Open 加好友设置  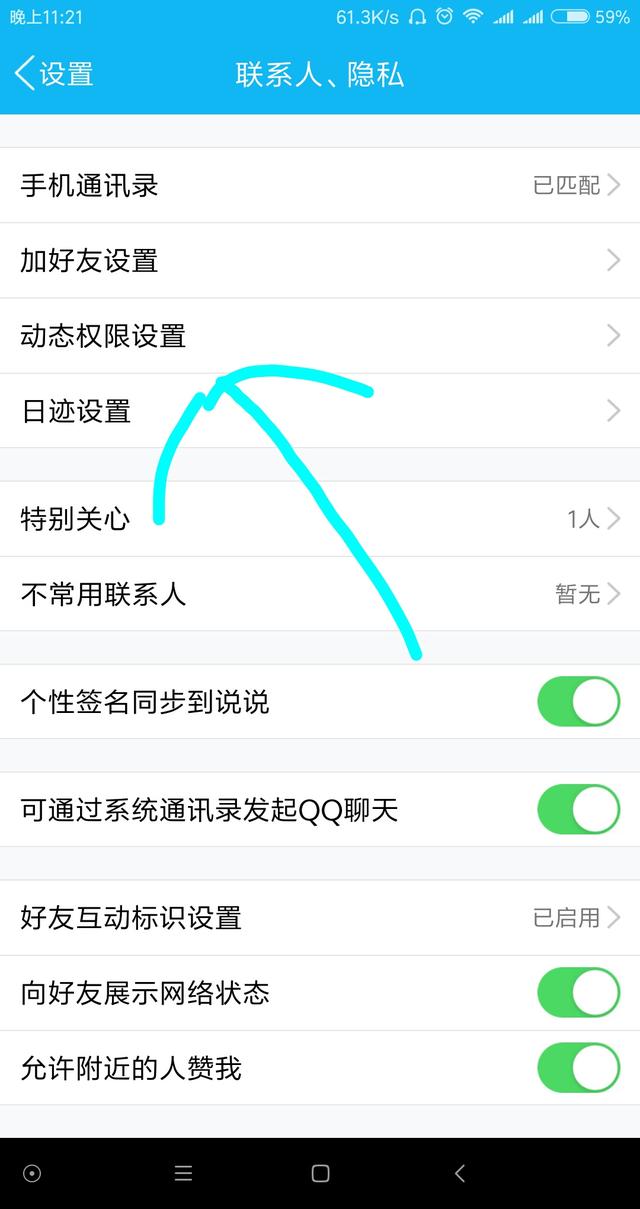[320, 261]
